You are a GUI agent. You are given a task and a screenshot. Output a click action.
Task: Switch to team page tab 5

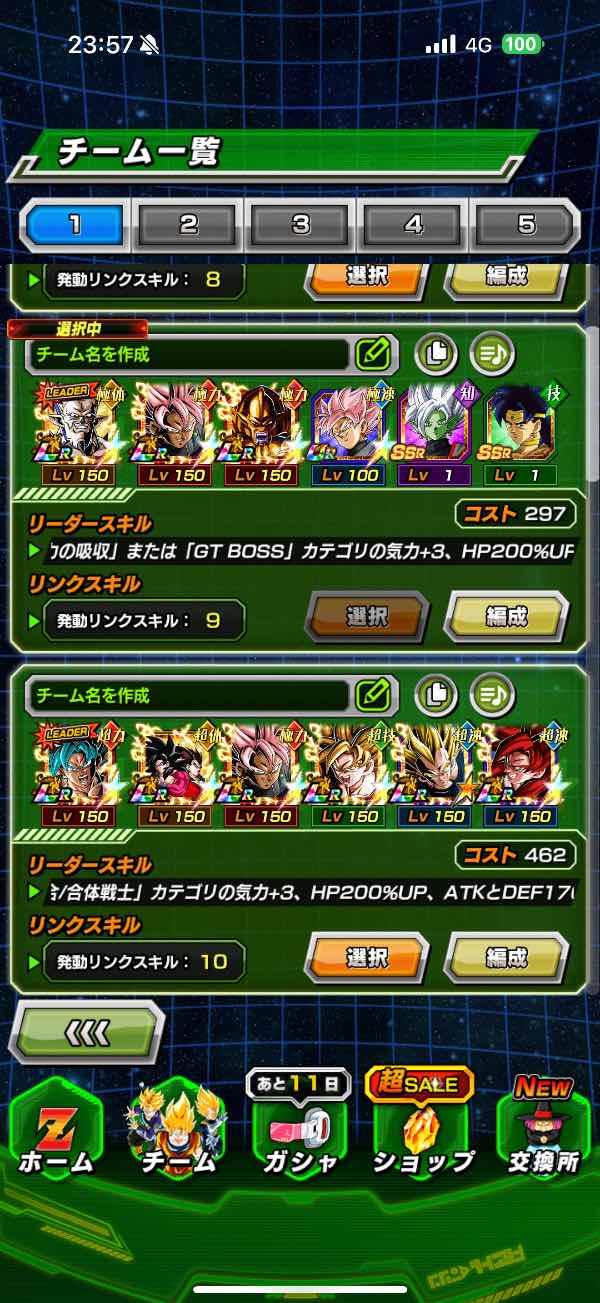pos(524,224)
